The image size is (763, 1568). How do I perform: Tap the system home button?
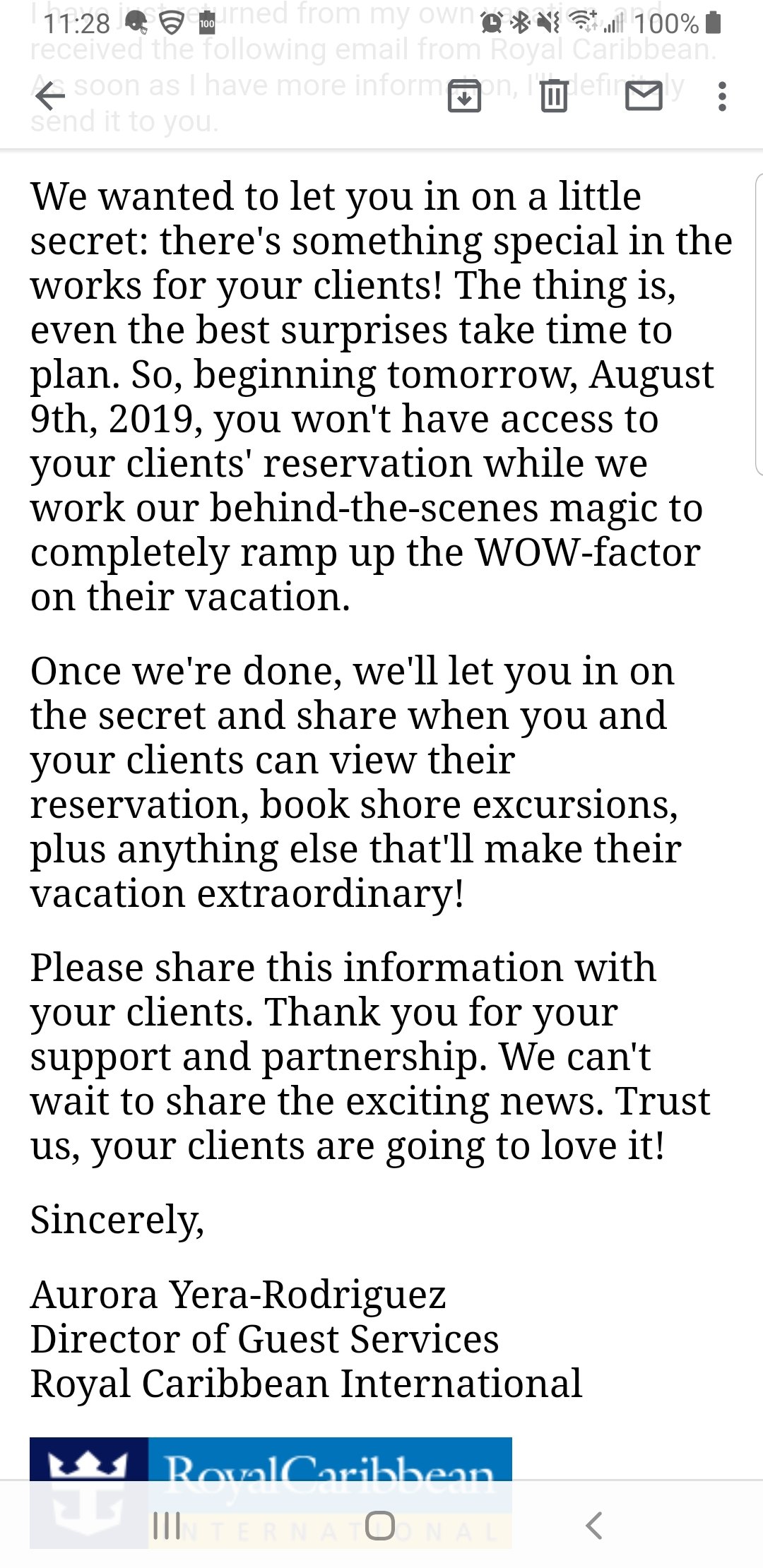381,1525
